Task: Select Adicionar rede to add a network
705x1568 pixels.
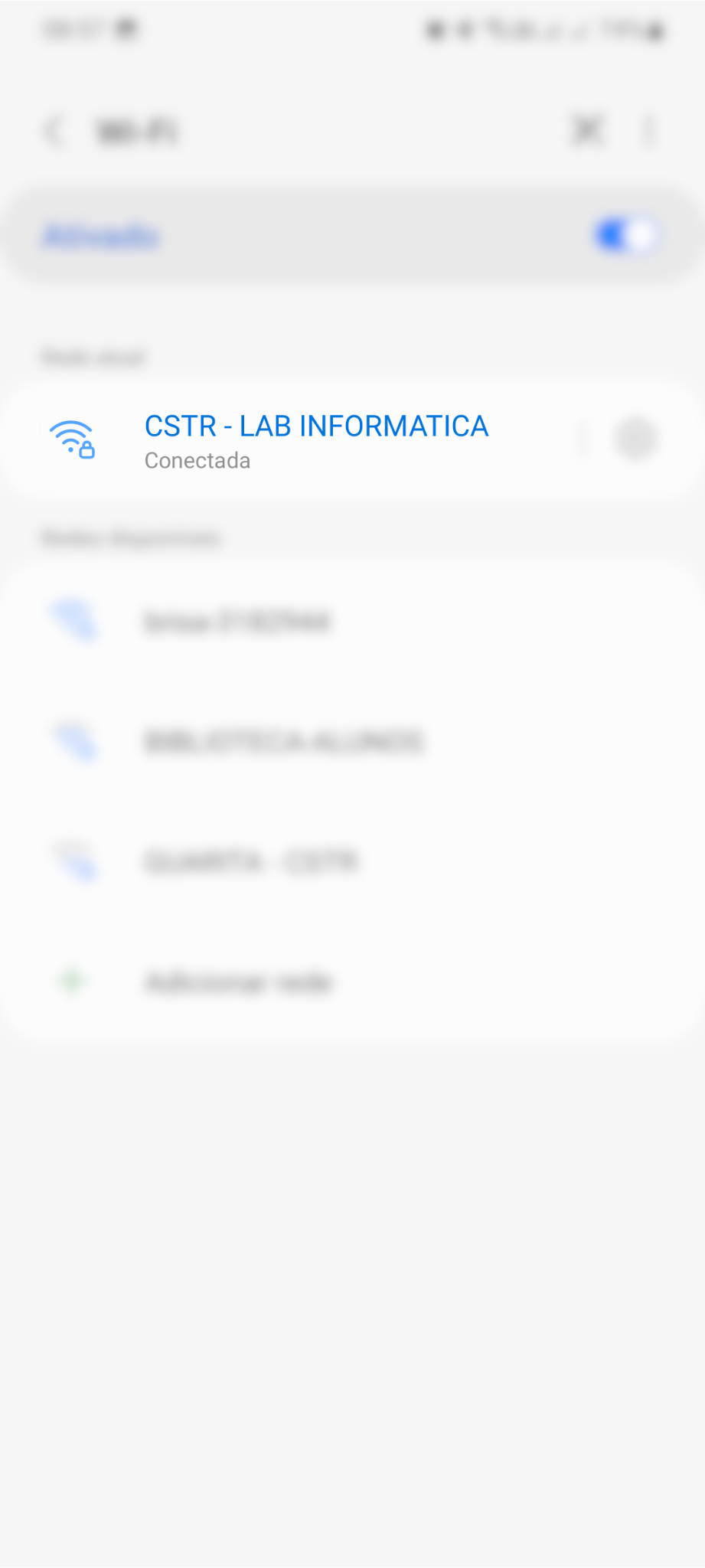Action: pyautogui.click(x=352, y=982)
